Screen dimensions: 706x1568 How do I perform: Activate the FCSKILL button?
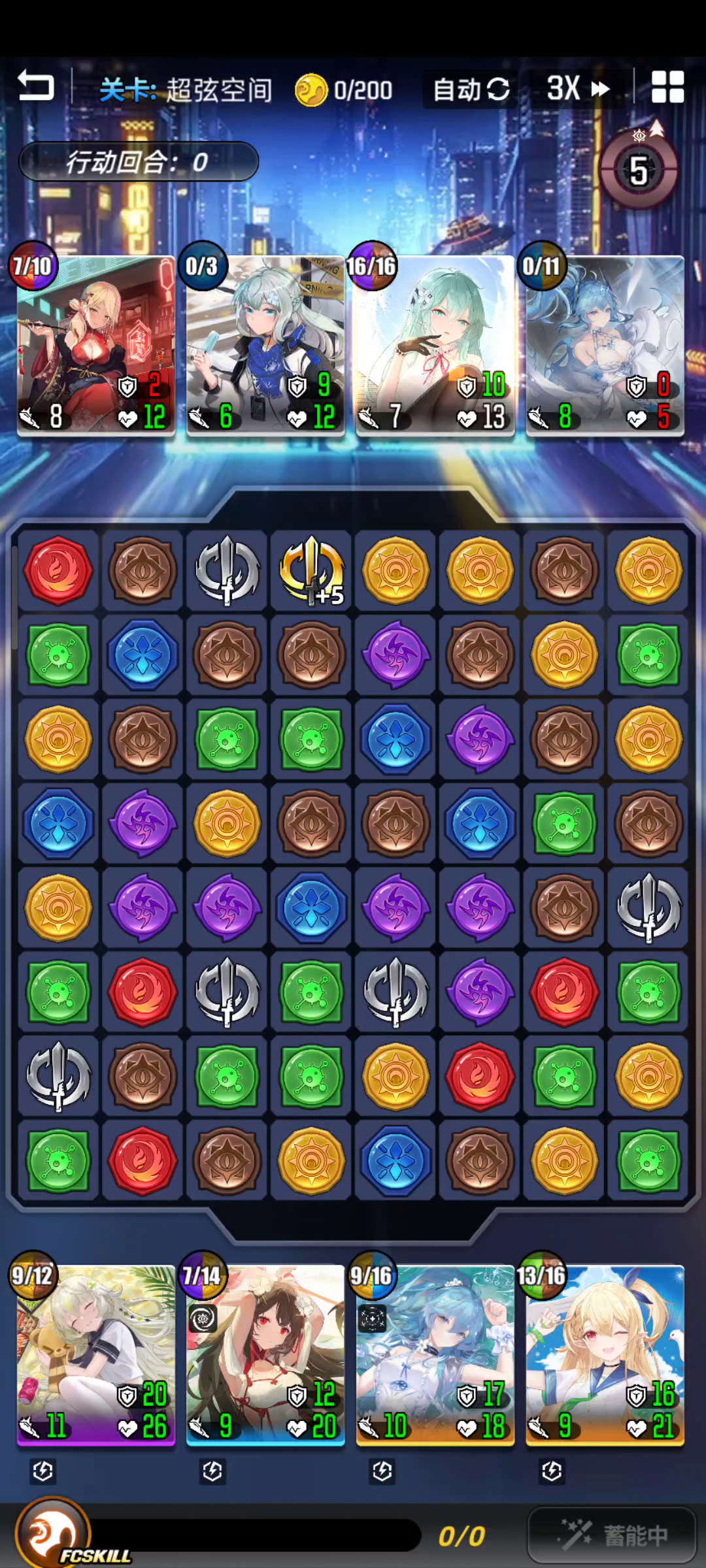click(x=54, y=1534)
